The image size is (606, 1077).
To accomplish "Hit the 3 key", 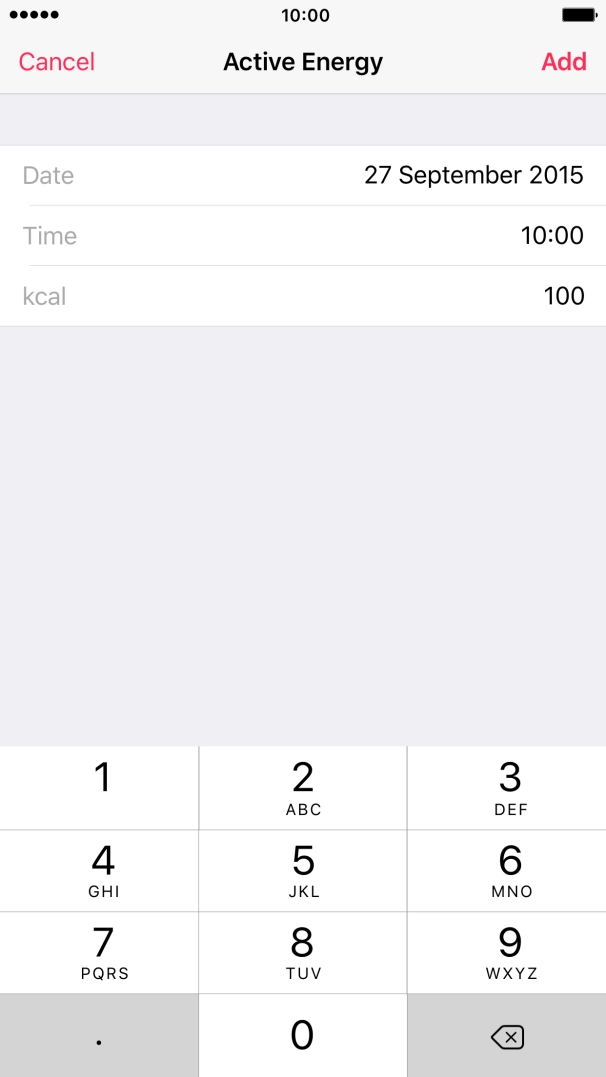I will click(x=509, y=787).
